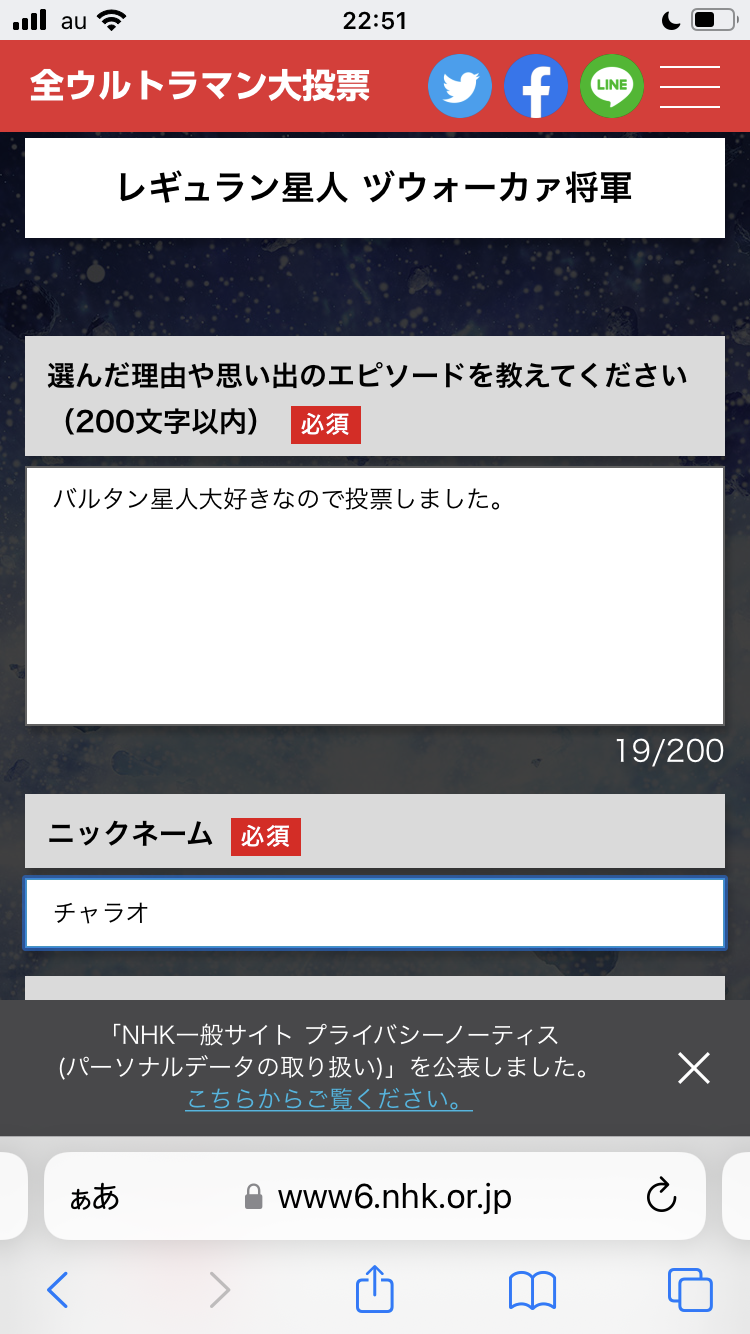750x1334 pixels.
Task: Open the Safari share sheet
Action: [x=375, y=1288]
